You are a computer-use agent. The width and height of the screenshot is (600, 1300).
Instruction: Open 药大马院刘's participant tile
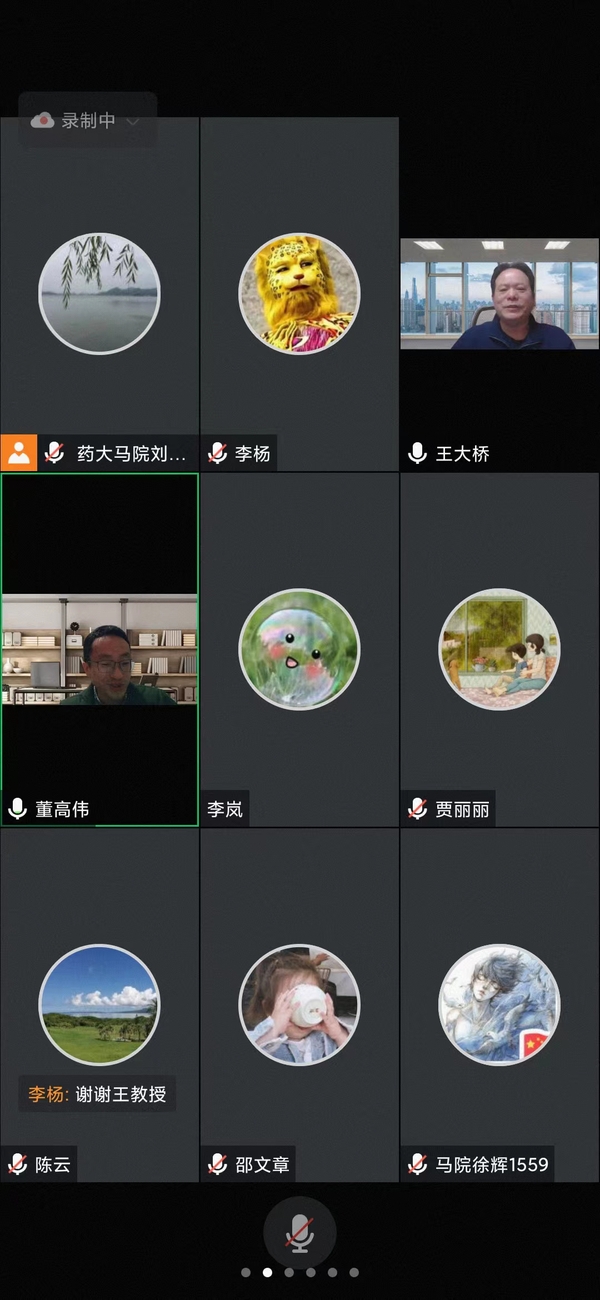(x=99, y=294)
